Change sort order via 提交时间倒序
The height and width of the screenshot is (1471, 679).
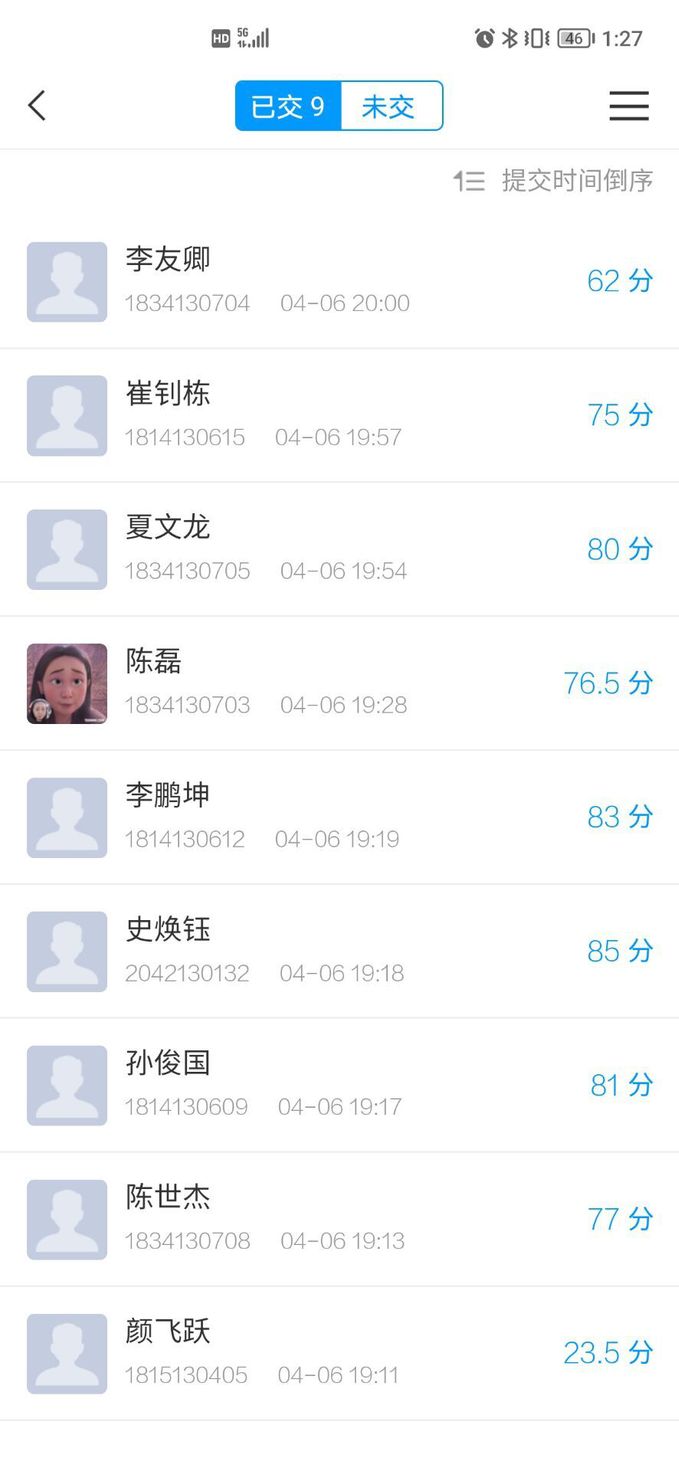tap(554, 181)
